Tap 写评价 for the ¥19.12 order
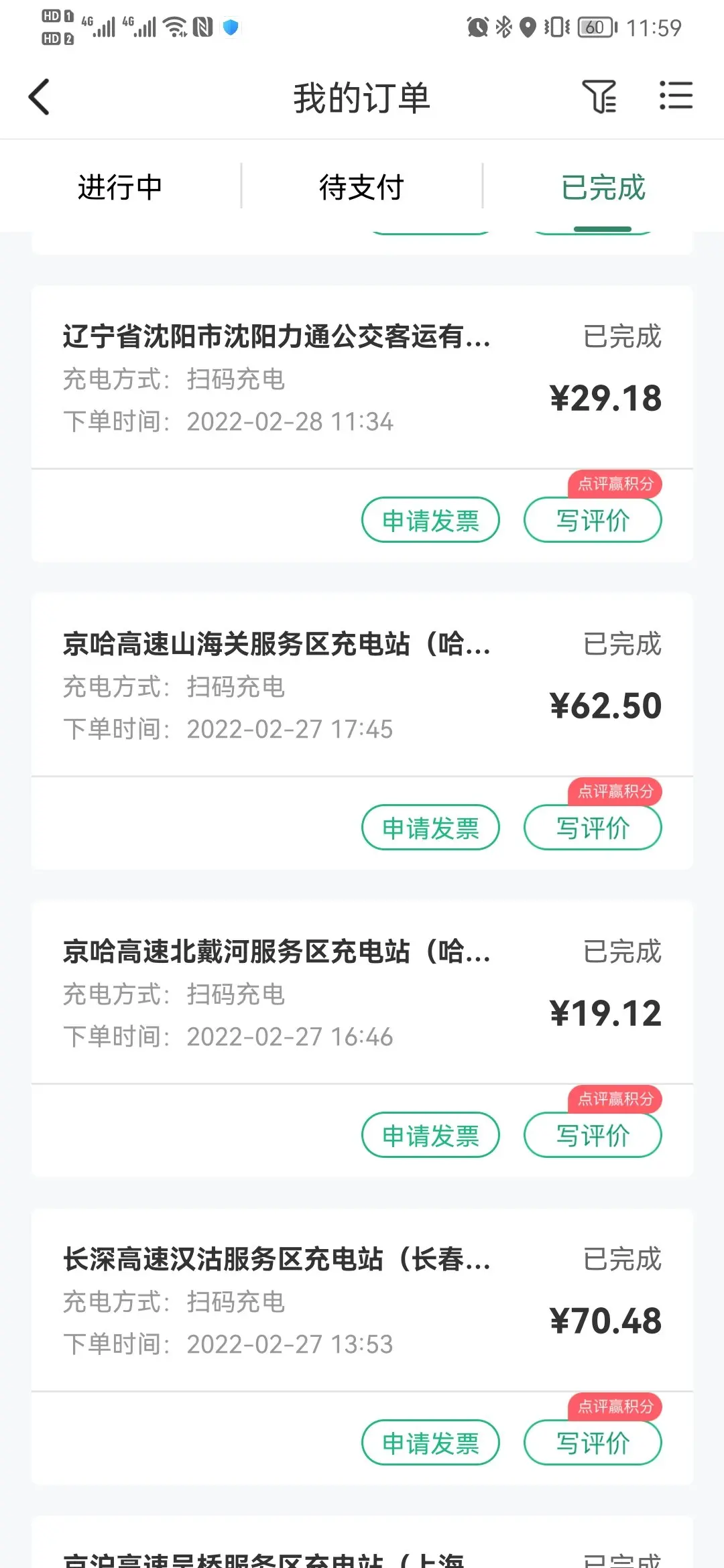The height and width of the screenshot is (1568, 724). coord(593,1135)
